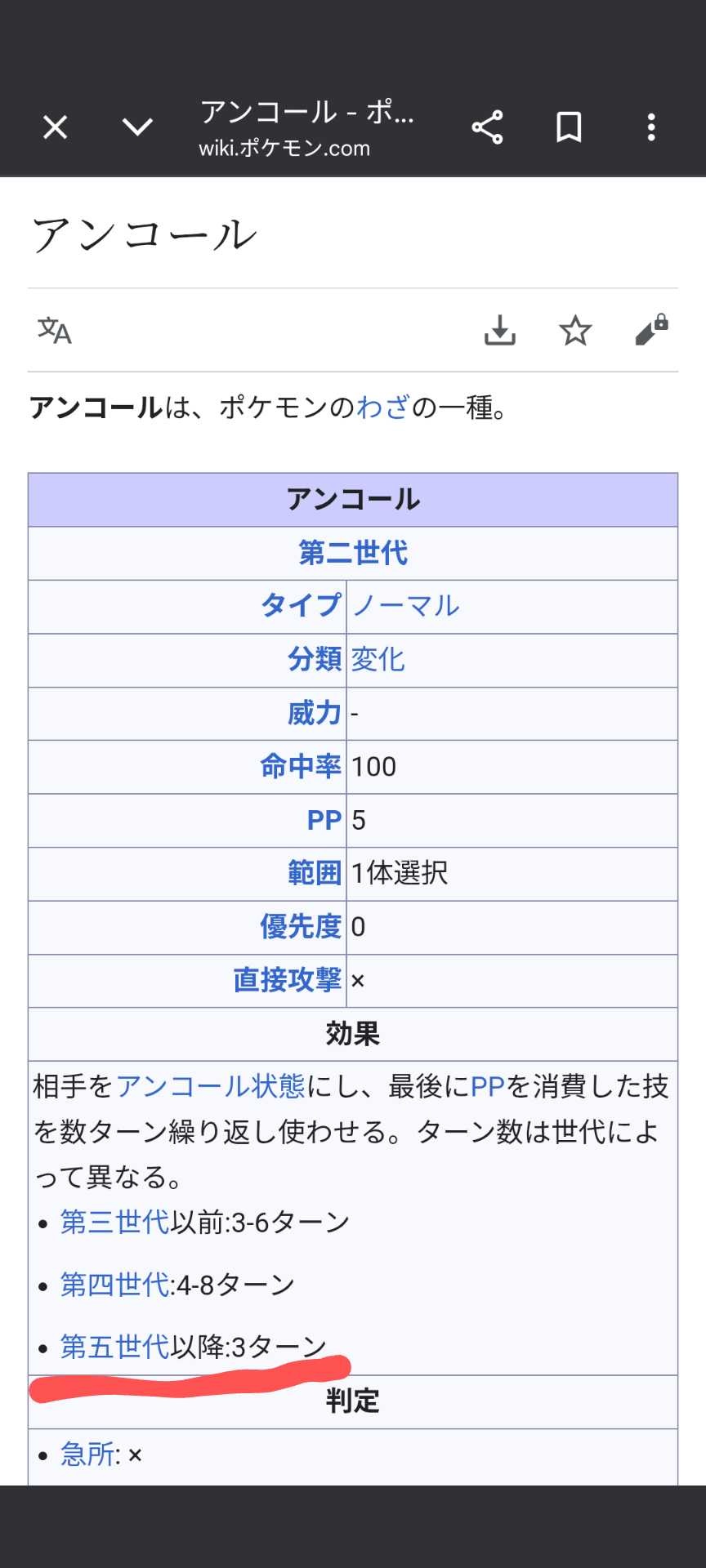
Task: Open the 命中率 link
Action: tap(300, 766)
